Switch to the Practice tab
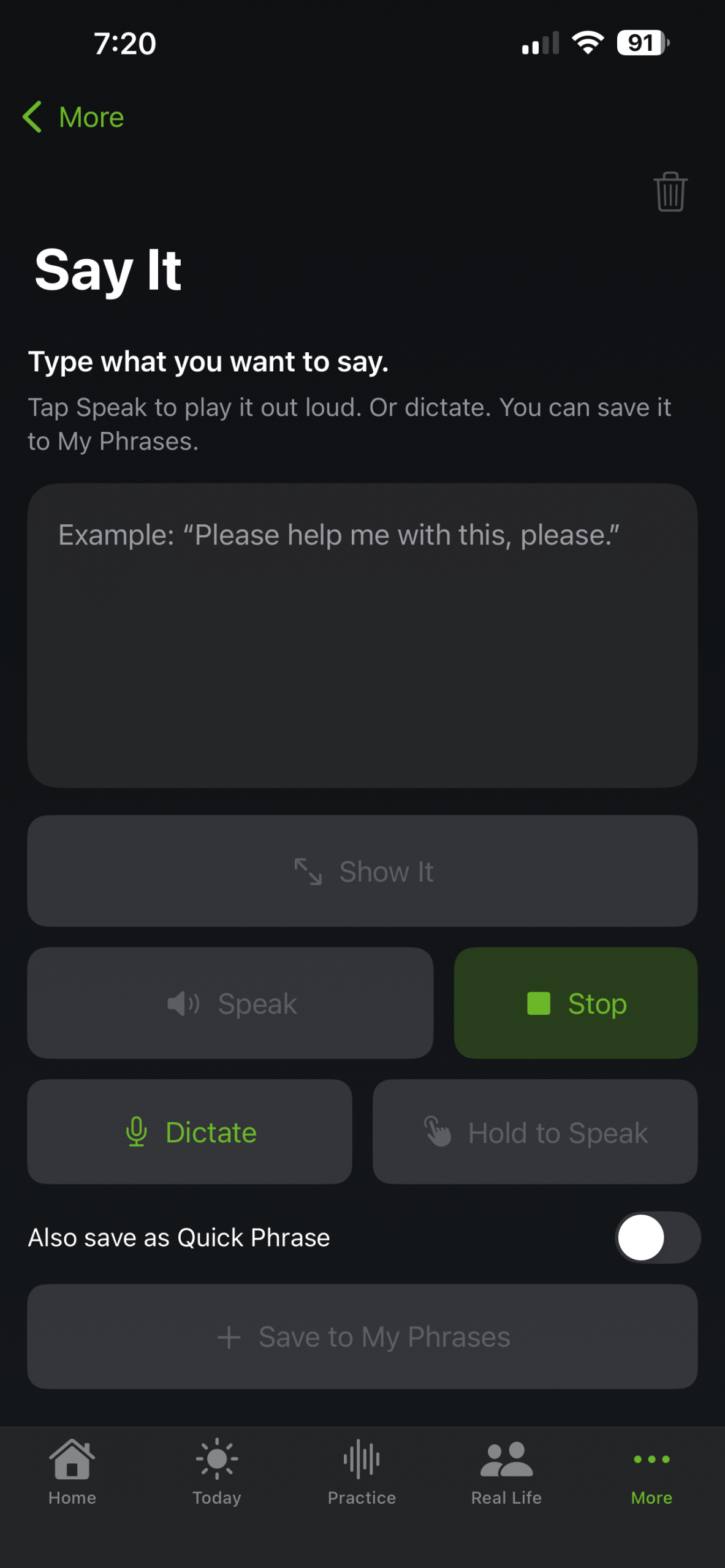 click(362, 1471)
